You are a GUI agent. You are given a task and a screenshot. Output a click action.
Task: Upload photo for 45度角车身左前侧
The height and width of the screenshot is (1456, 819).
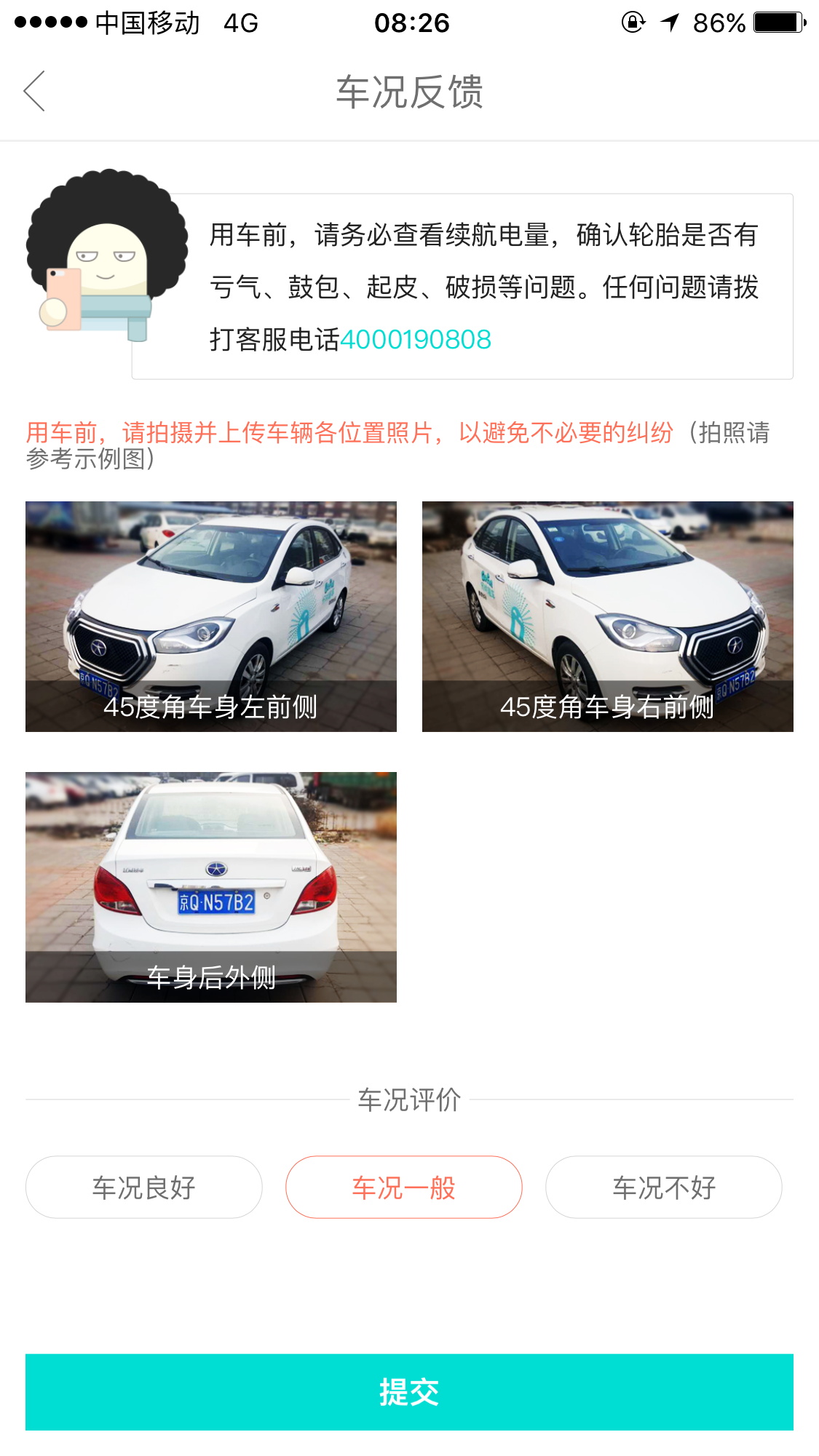click(x=211, y=616)
